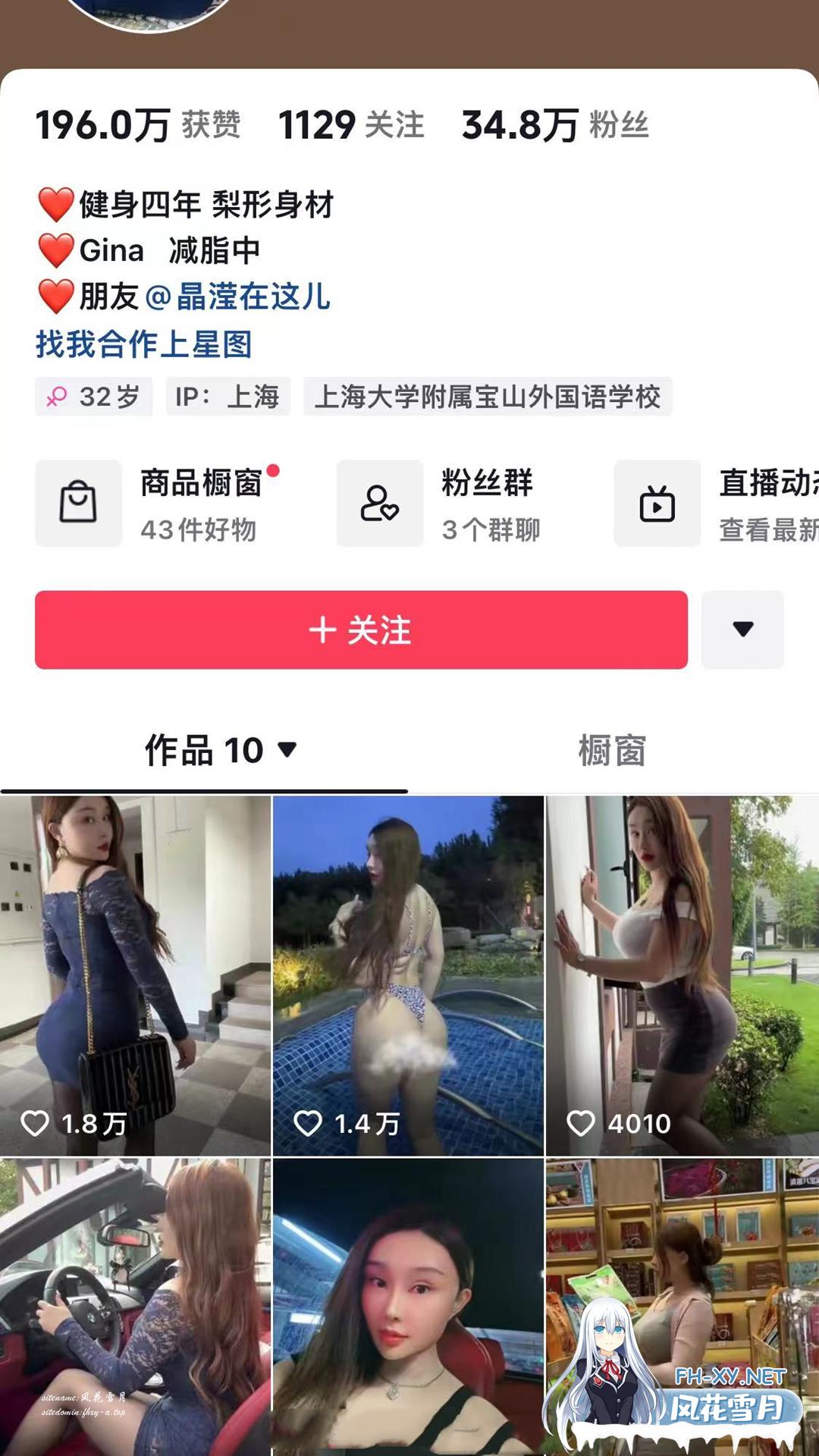The image size is (819, 1456).
Task: Open the convertible car driving video
Action: pos(135,1304)
